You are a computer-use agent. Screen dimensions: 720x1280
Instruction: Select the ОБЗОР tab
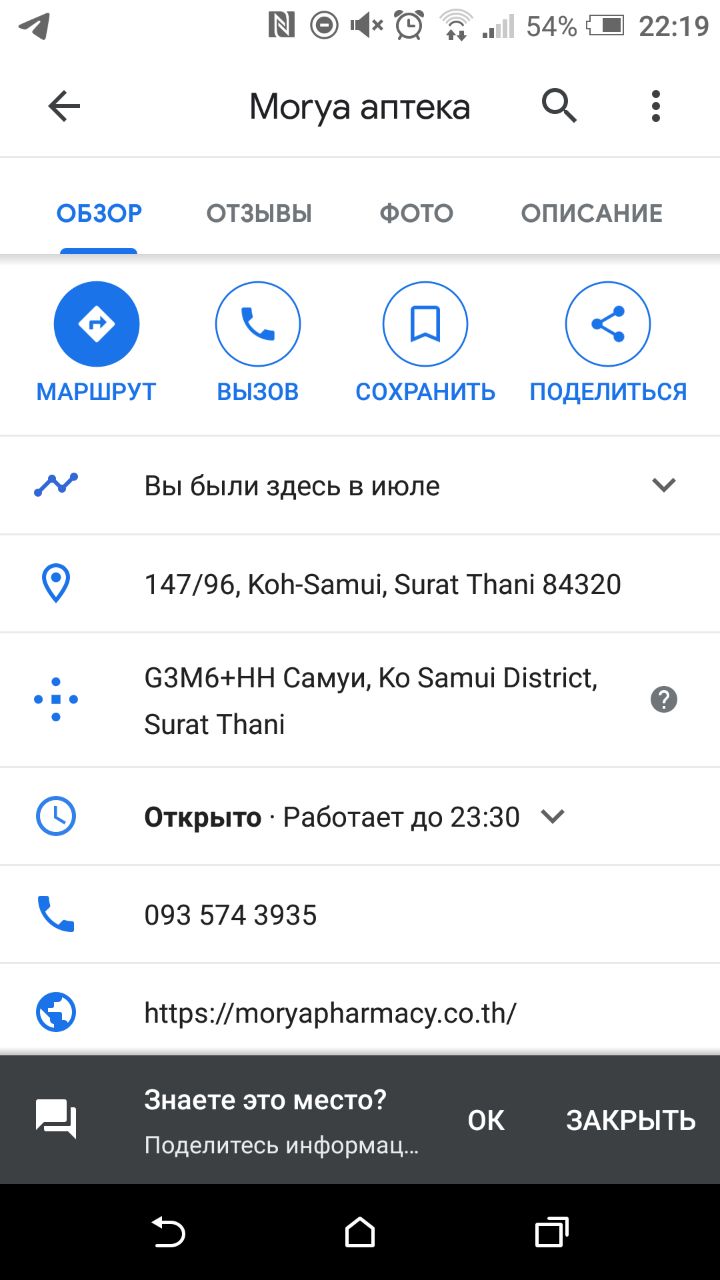pos(99,213)
